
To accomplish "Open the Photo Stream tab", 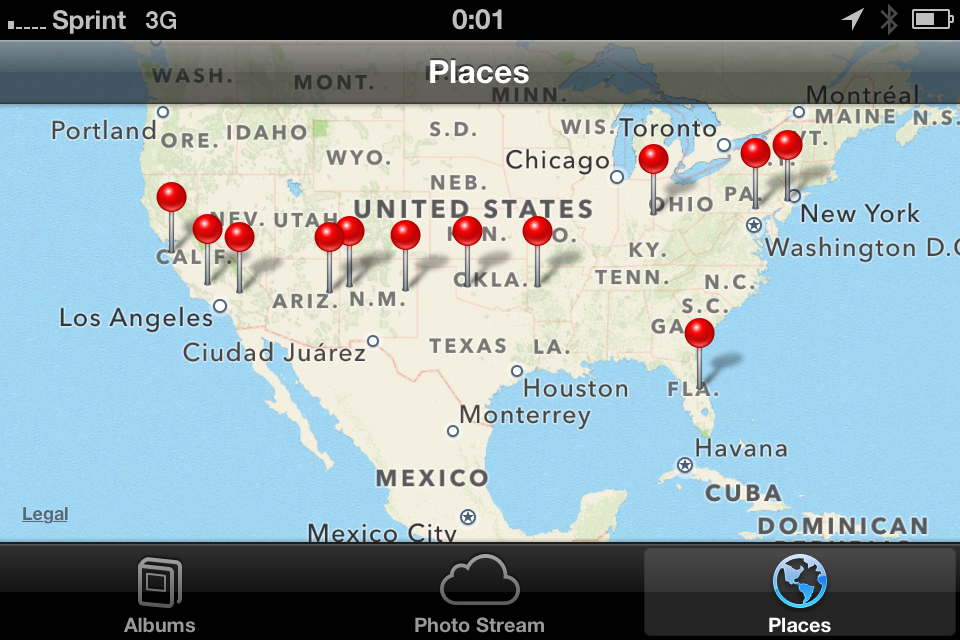I will point(479,596).
